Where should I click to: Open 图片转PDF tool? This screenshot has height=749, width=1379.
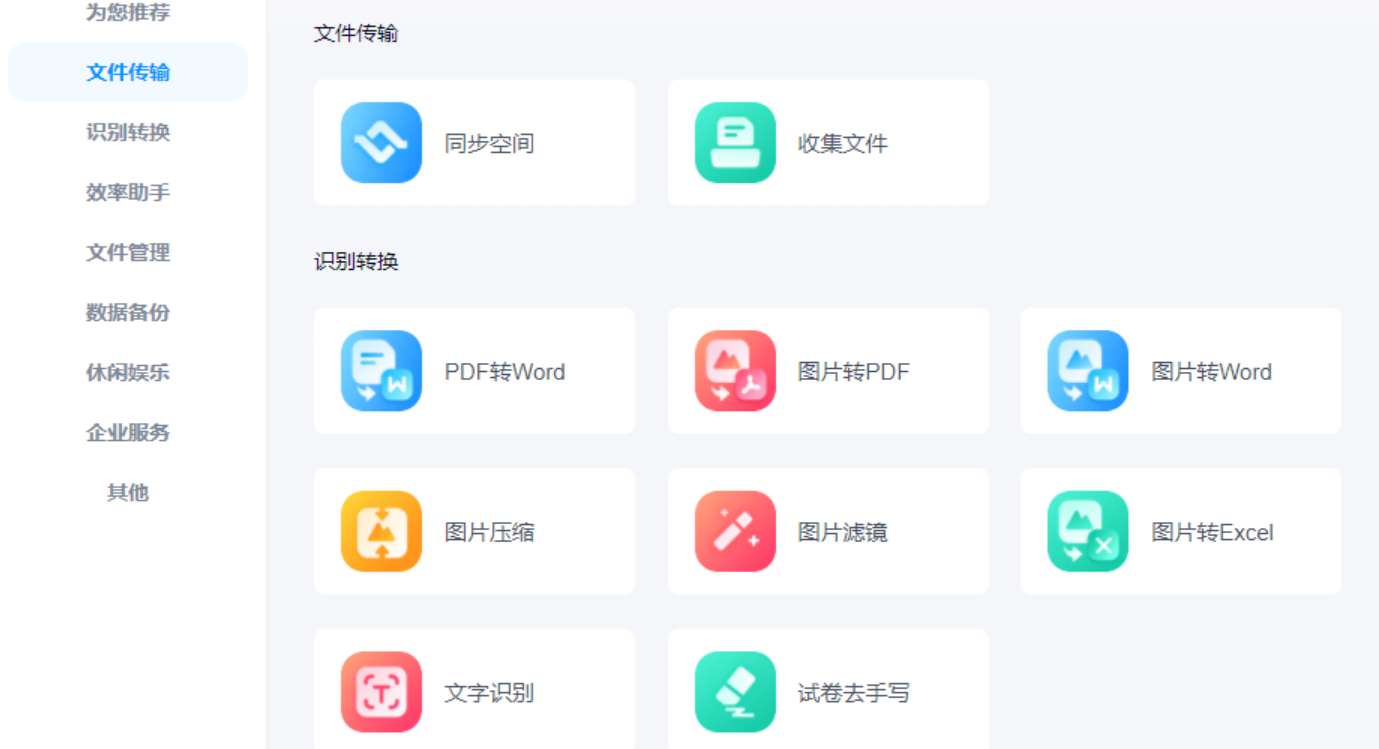[x=828, y=371]
